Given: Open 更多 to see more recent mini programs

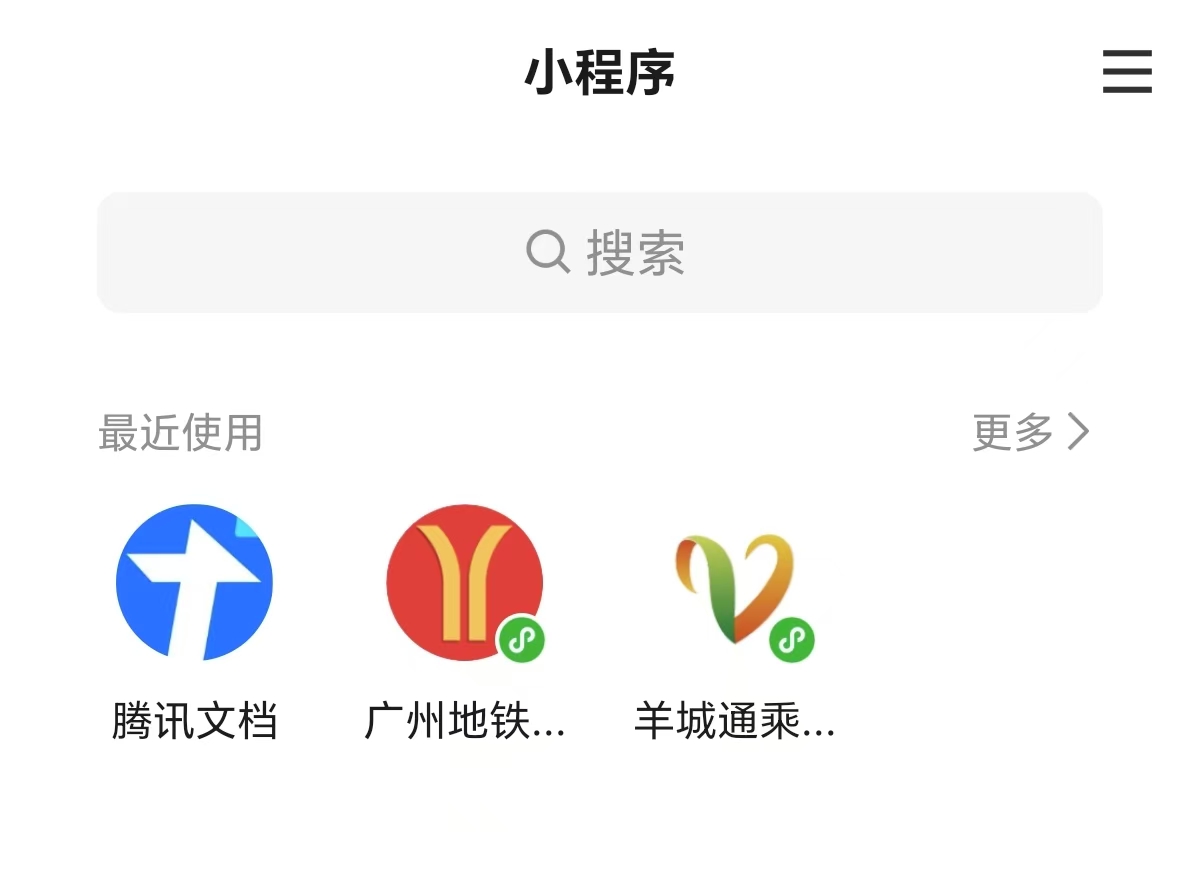Looking at the screenshot, I should 1031,432.
